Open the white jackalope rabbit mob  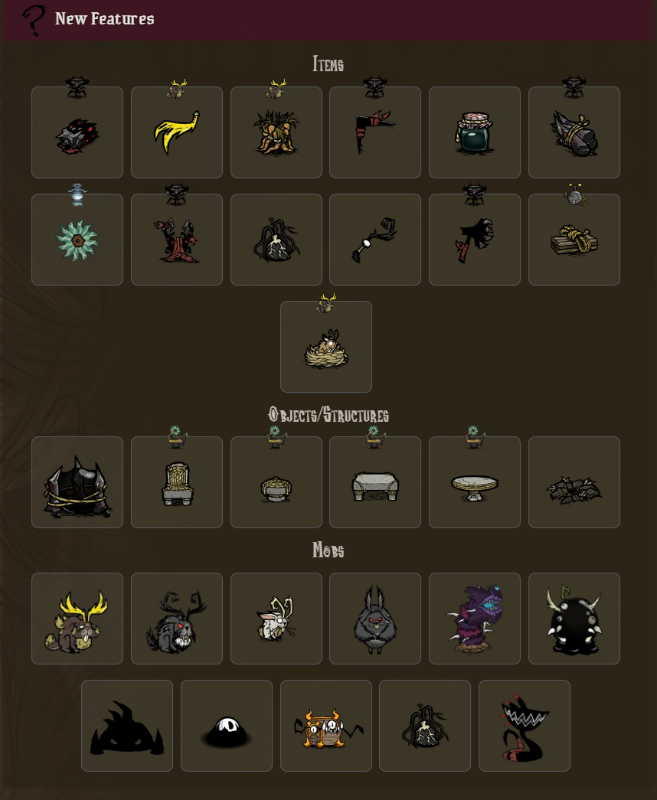pyautogui.click(x=275, y=619)
